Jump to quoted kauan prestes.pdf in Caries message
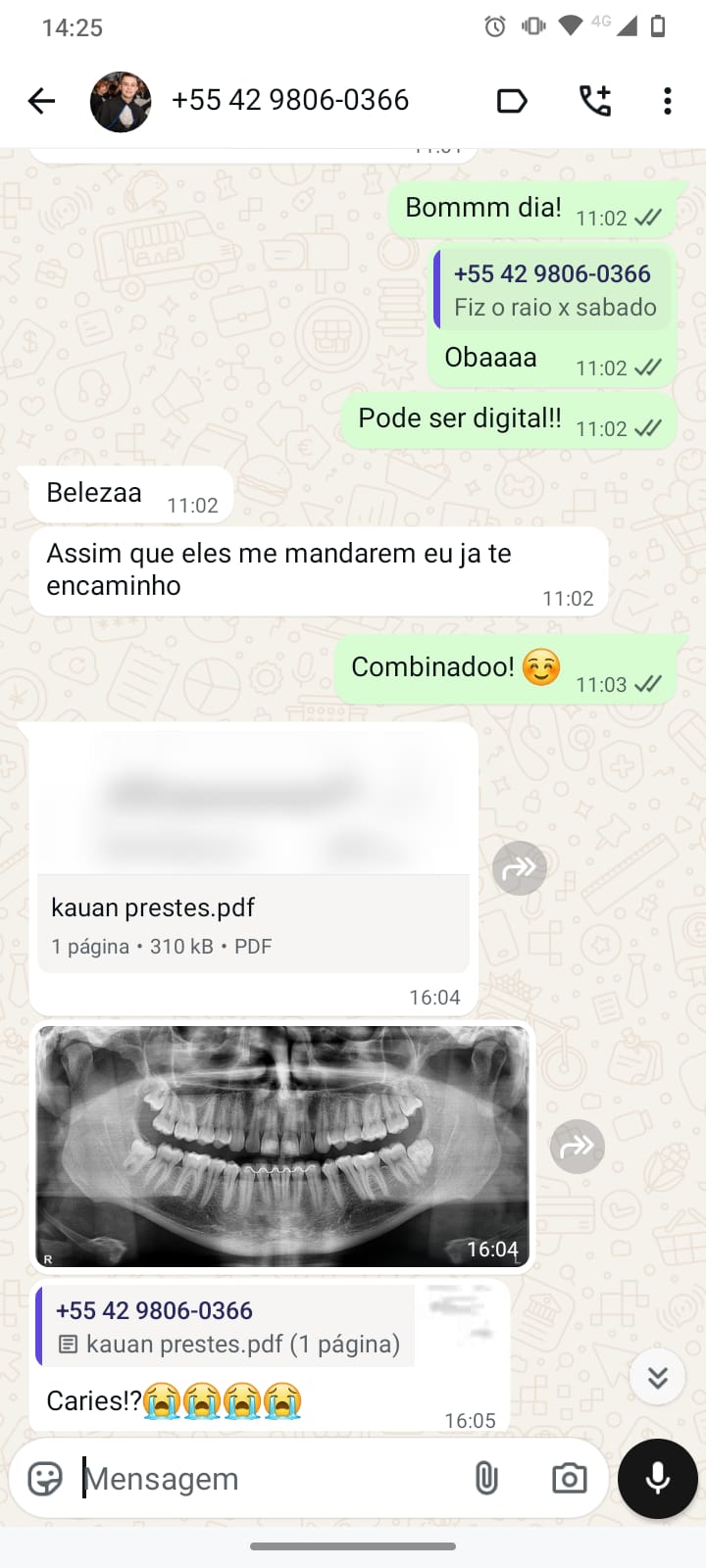 227,1327
